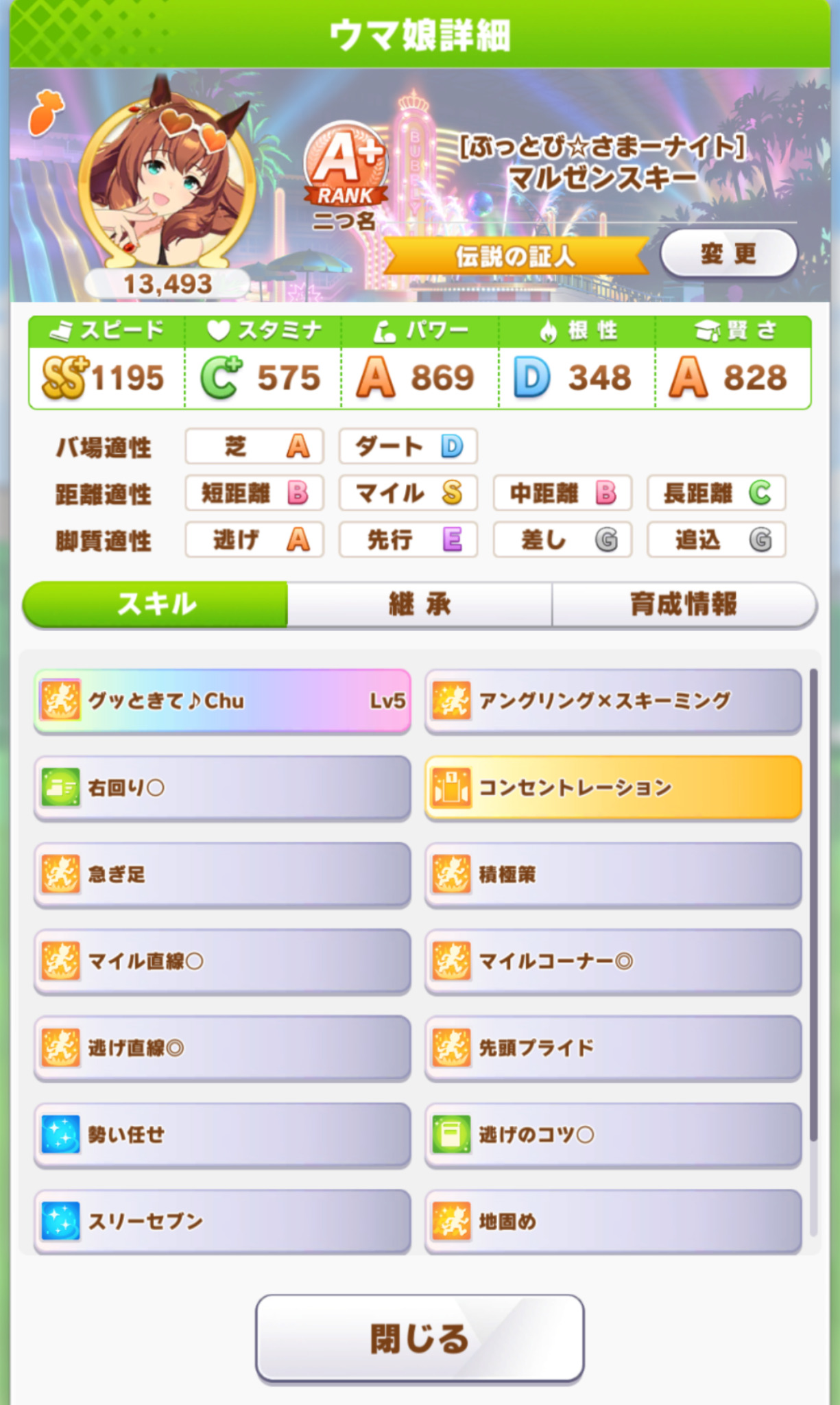840x1405 pixels.
Task: Open the 逃げのコツ○ skill details
Action: [x=613, y=1135]
